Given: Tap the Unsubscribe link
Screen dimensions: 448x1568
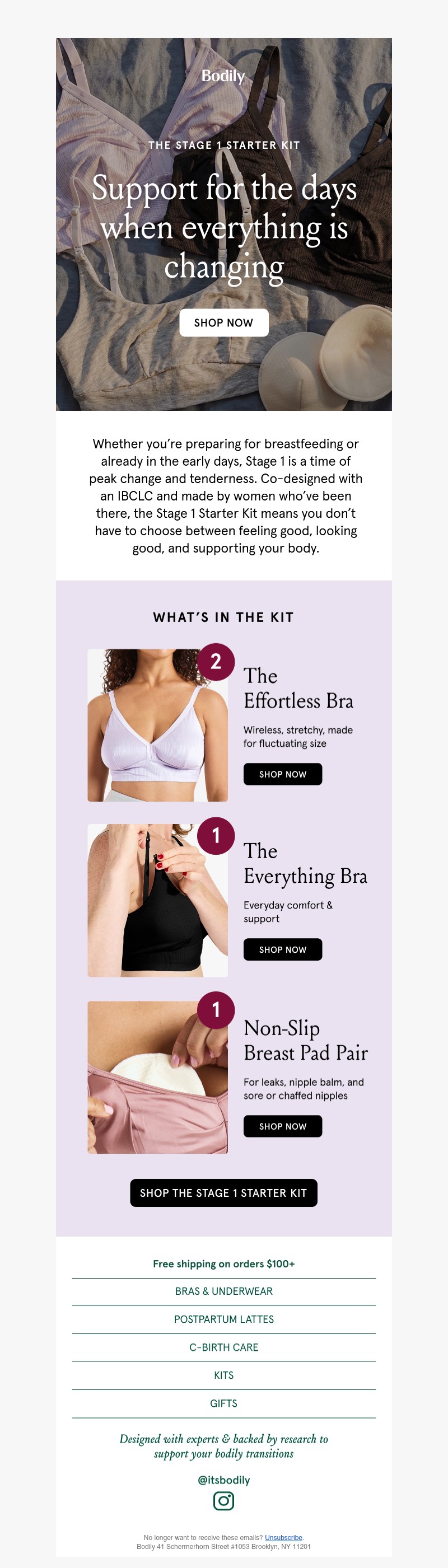Looking at the screenshot, I should coord(283,1537).
